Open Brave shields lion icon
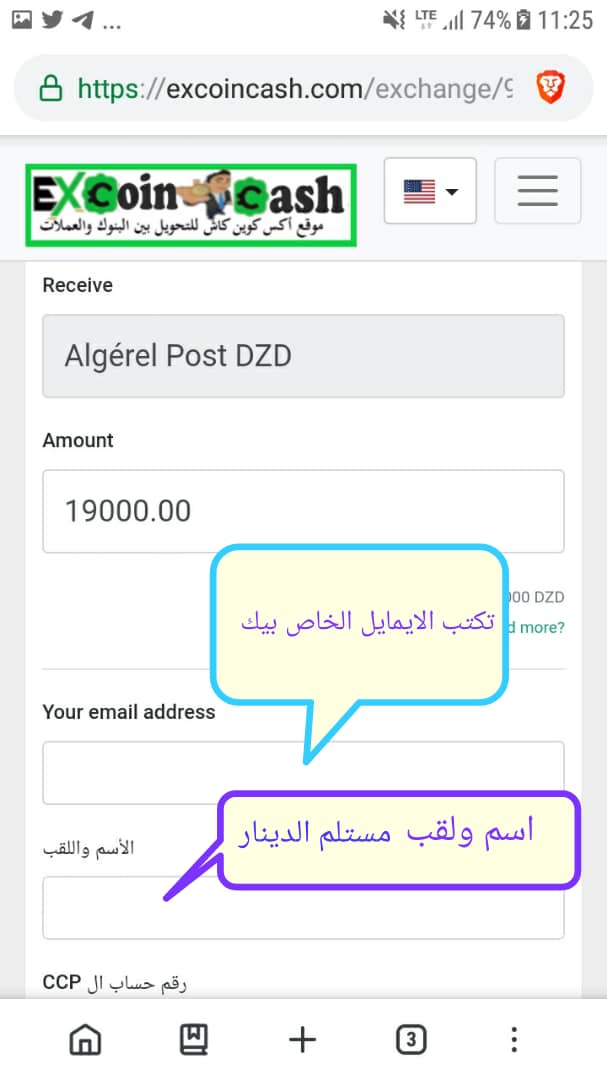The image size is (607, 1080). click(551, 89)
